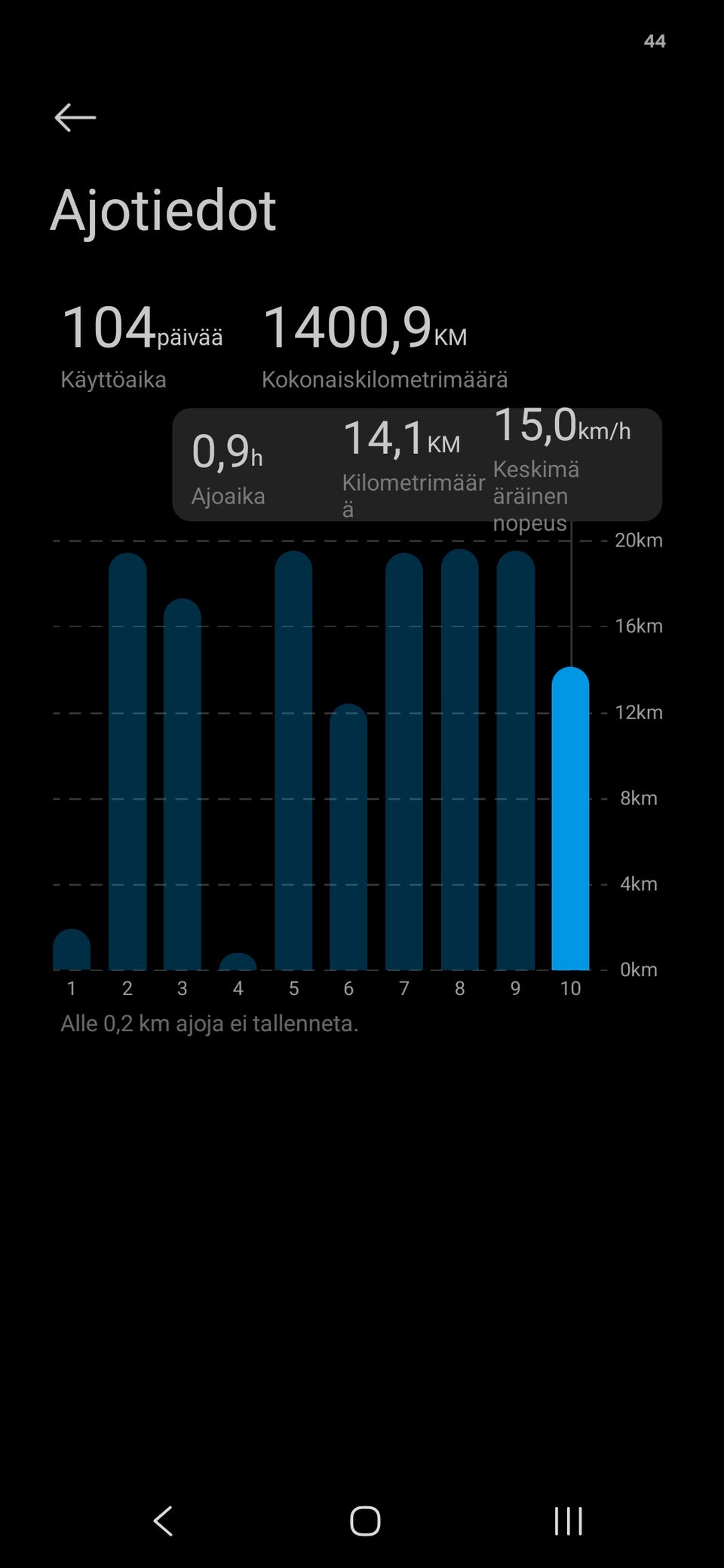Image resolution: width=724 pixels, height=1568 pixels.
Task: Select bar 1 in the ride chart
Action: 72,949
